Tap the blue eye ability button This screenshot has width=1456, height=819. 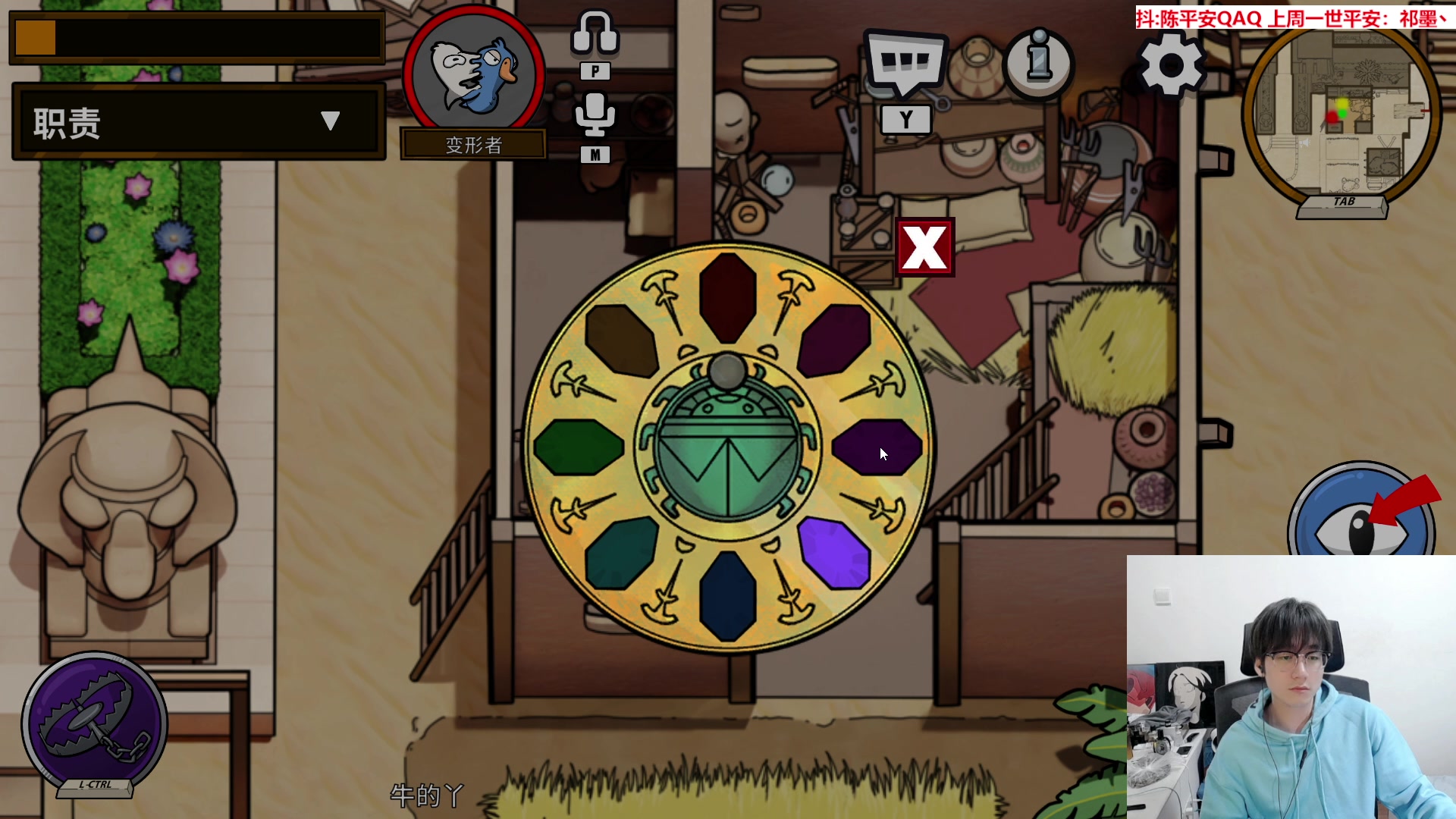click(1360, 523)
